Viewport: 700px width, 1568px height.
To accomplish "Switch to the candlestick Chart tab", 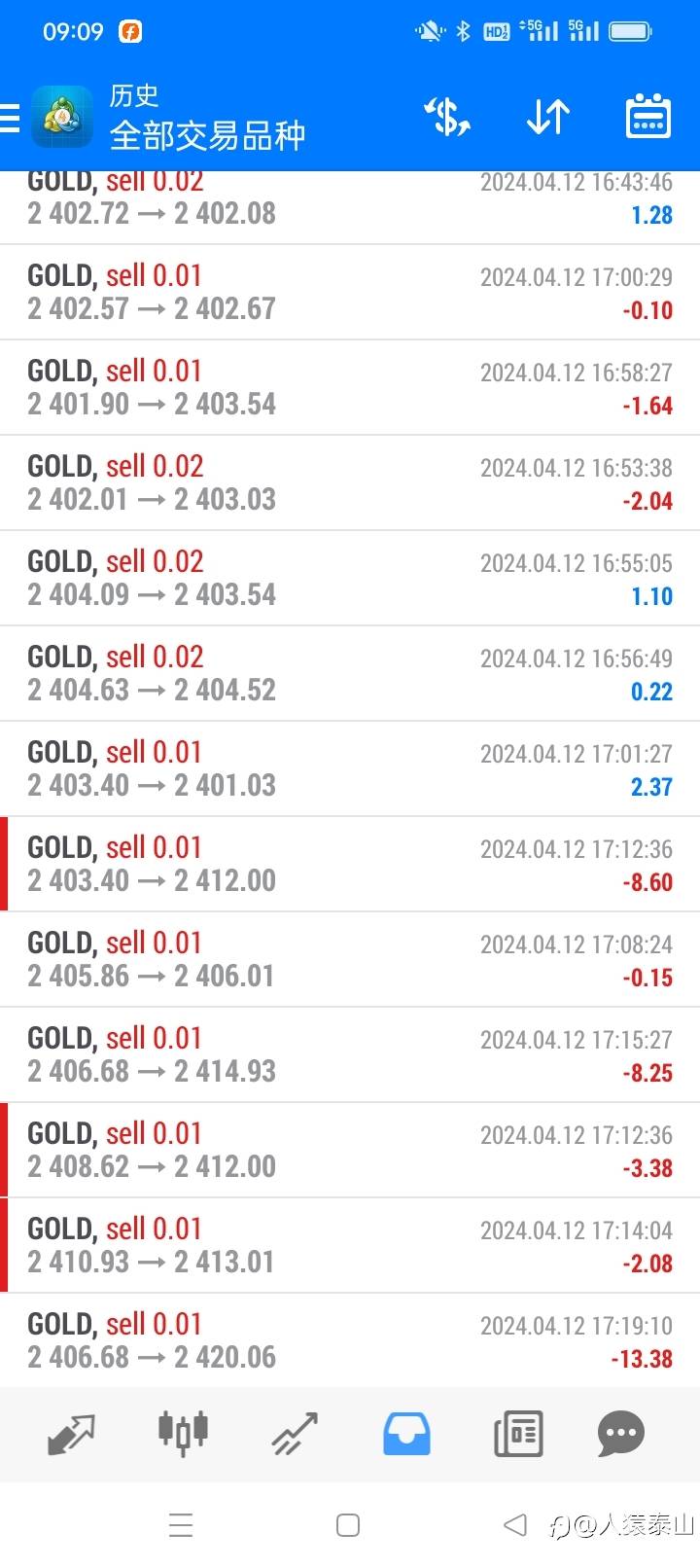I will pos(183,1434).
